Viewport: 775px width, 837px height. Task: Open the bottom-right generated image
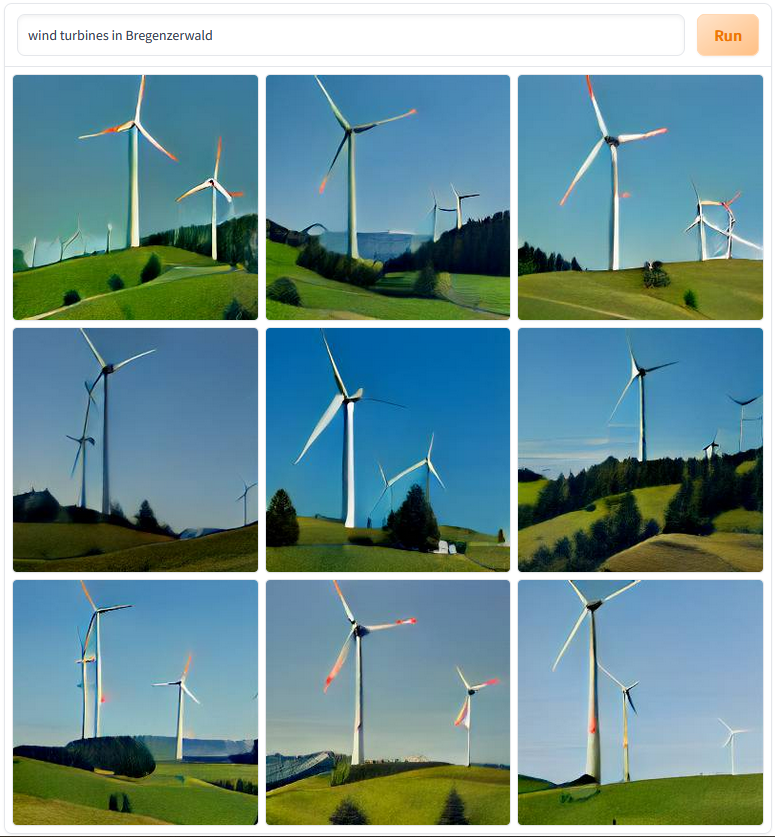640,702
